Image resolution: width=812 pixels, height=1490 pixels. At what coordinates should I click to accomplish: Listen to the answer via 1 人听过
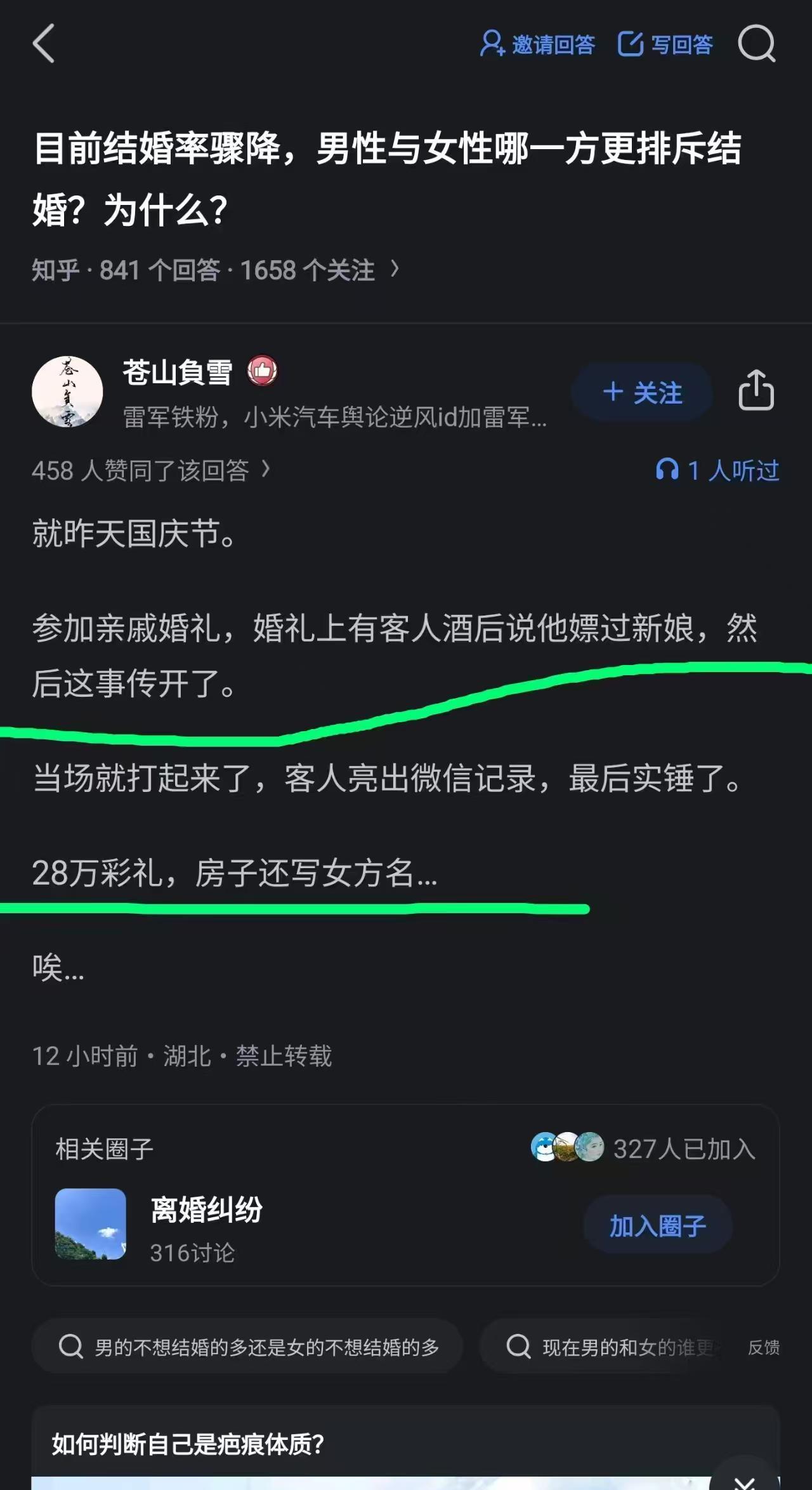pyautogui.click(x=717, y=470)
